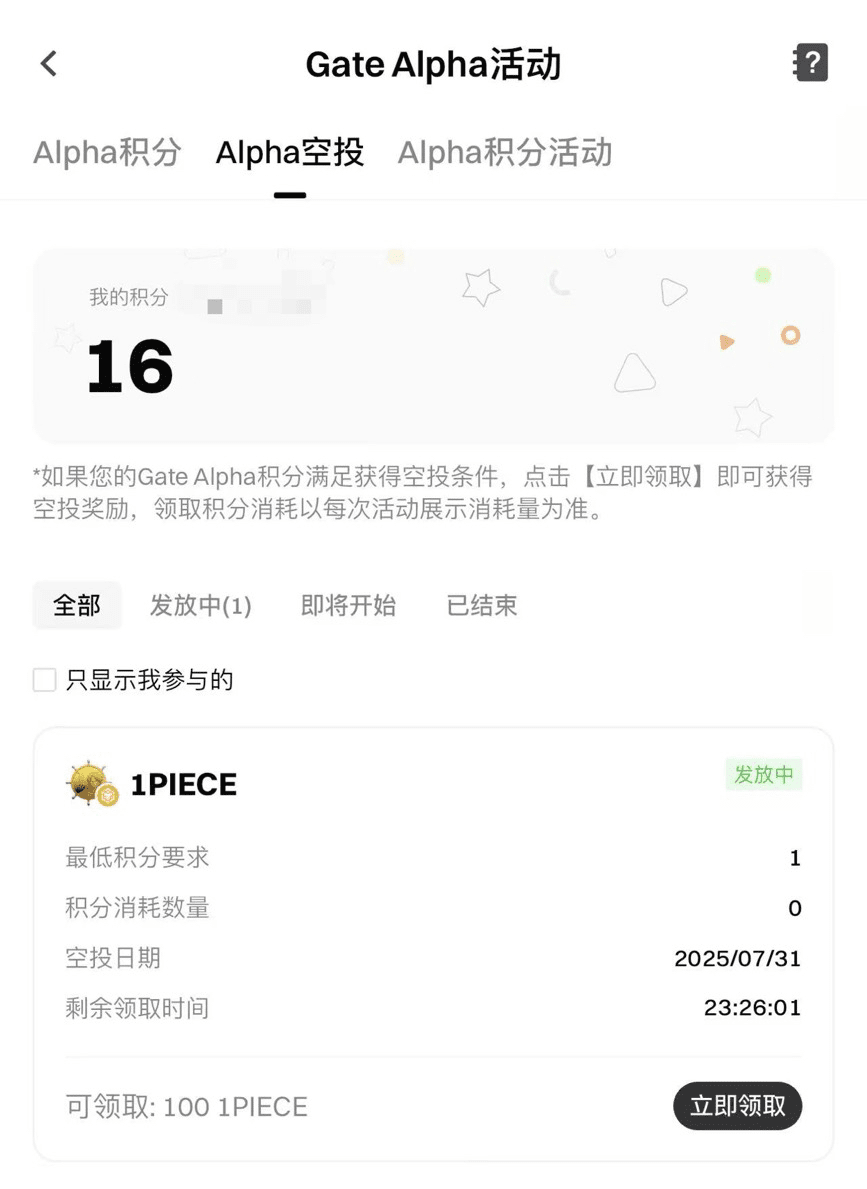Show 即将开始 airdrops

point(348,605)
